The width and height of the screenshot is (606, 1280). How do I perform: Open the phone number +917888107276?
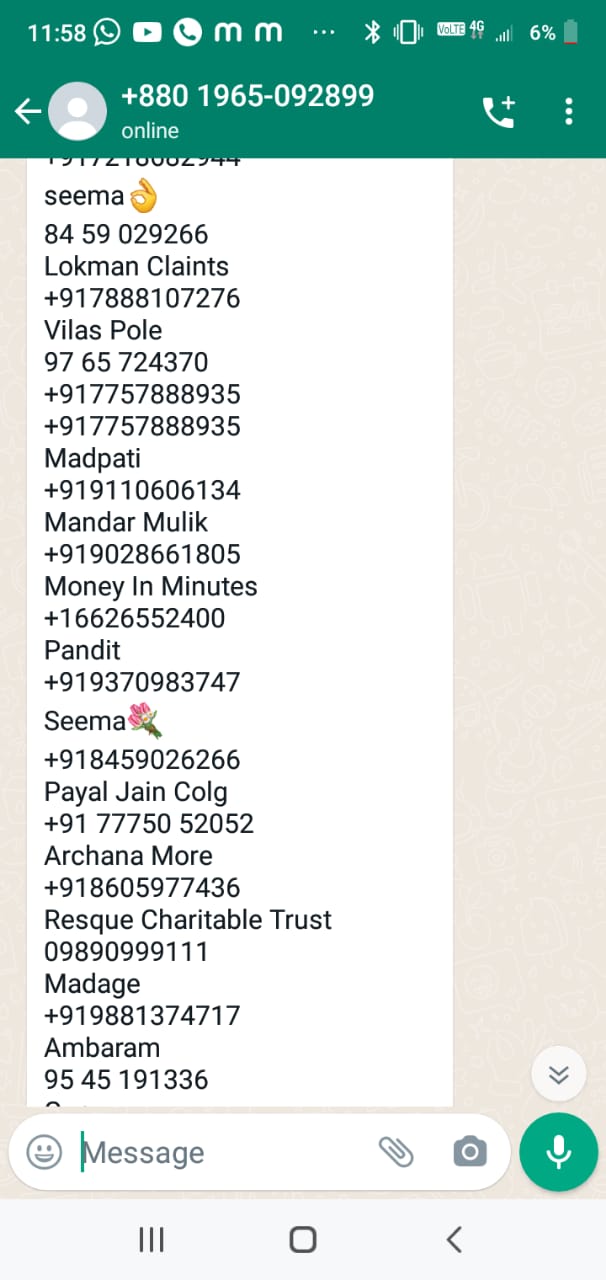pos(142,298)
